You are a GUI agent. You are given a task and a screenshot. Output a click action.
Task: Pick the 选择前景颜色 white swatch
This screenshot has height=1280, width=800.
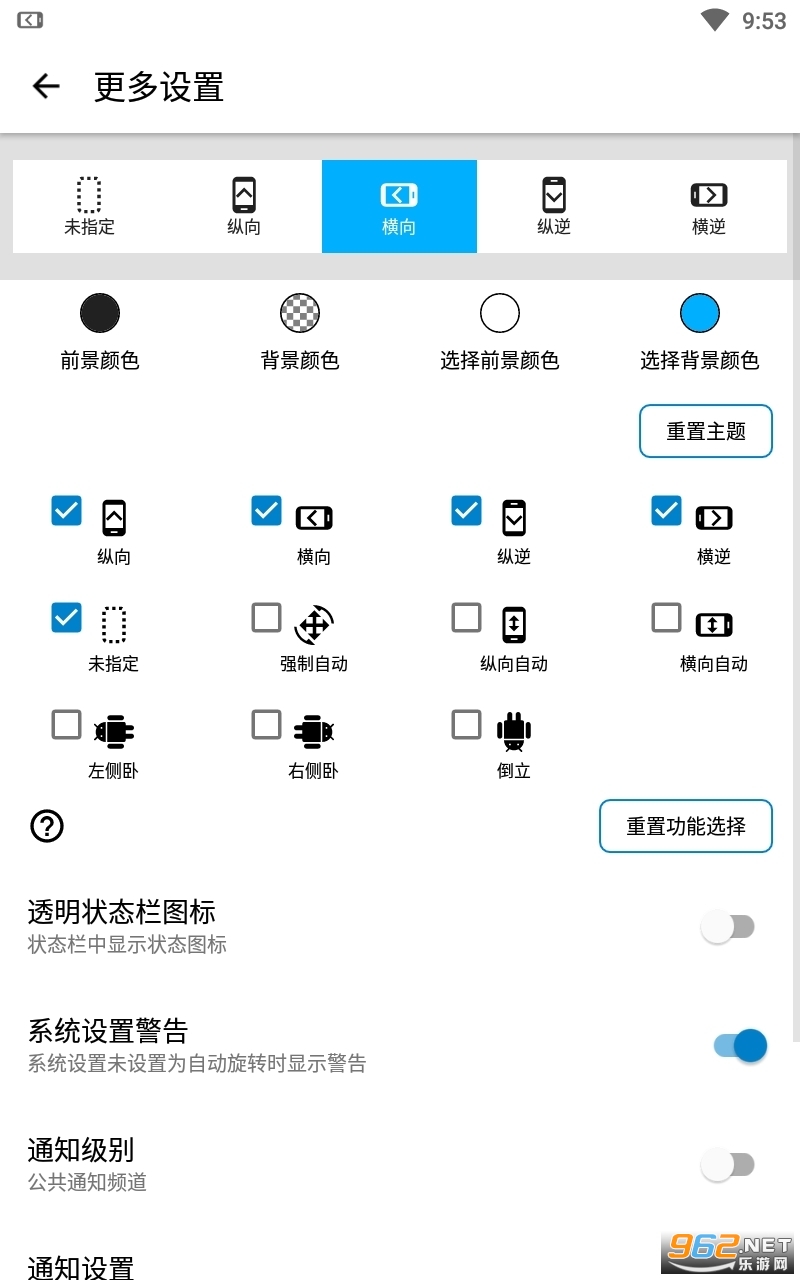(x=500, y=313)
